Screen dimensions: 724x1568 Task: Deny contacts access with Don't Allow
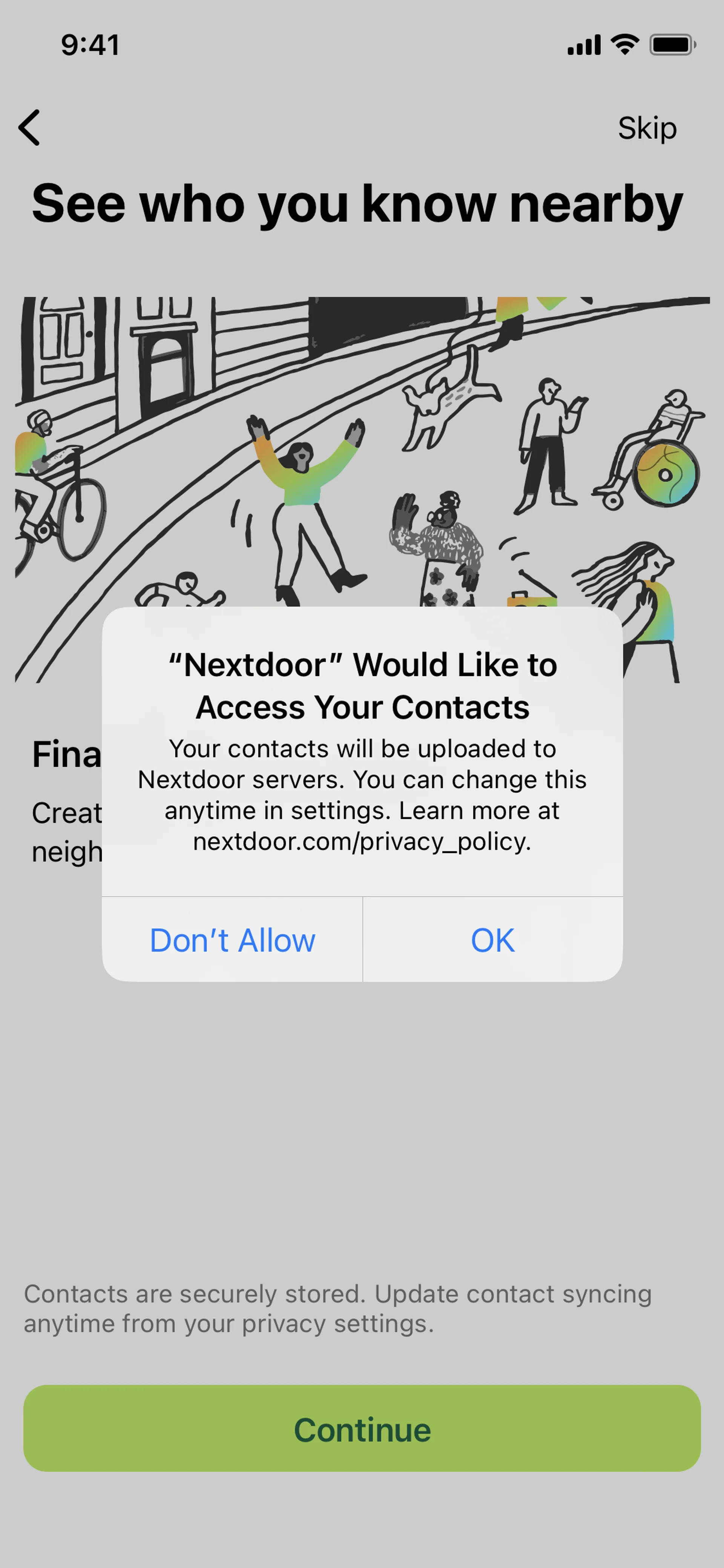[232, 940]
